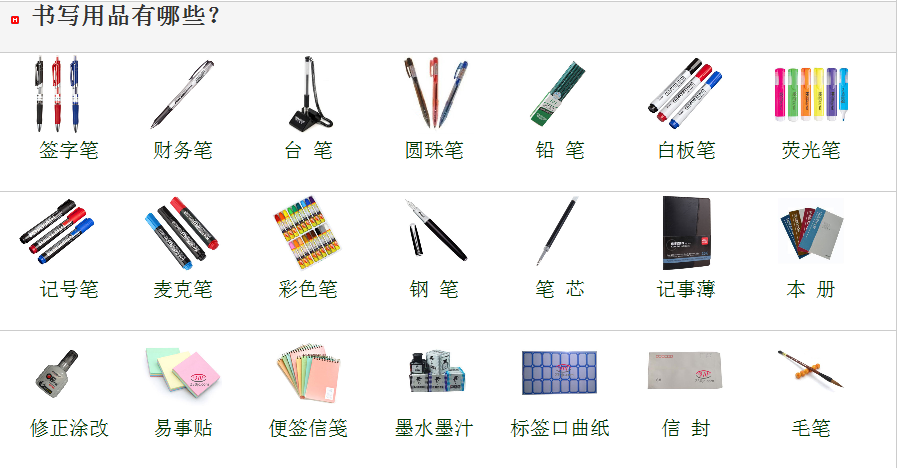View the 圆珠笔 ballpoint pens
899x468 pixels.
[434, 150]
